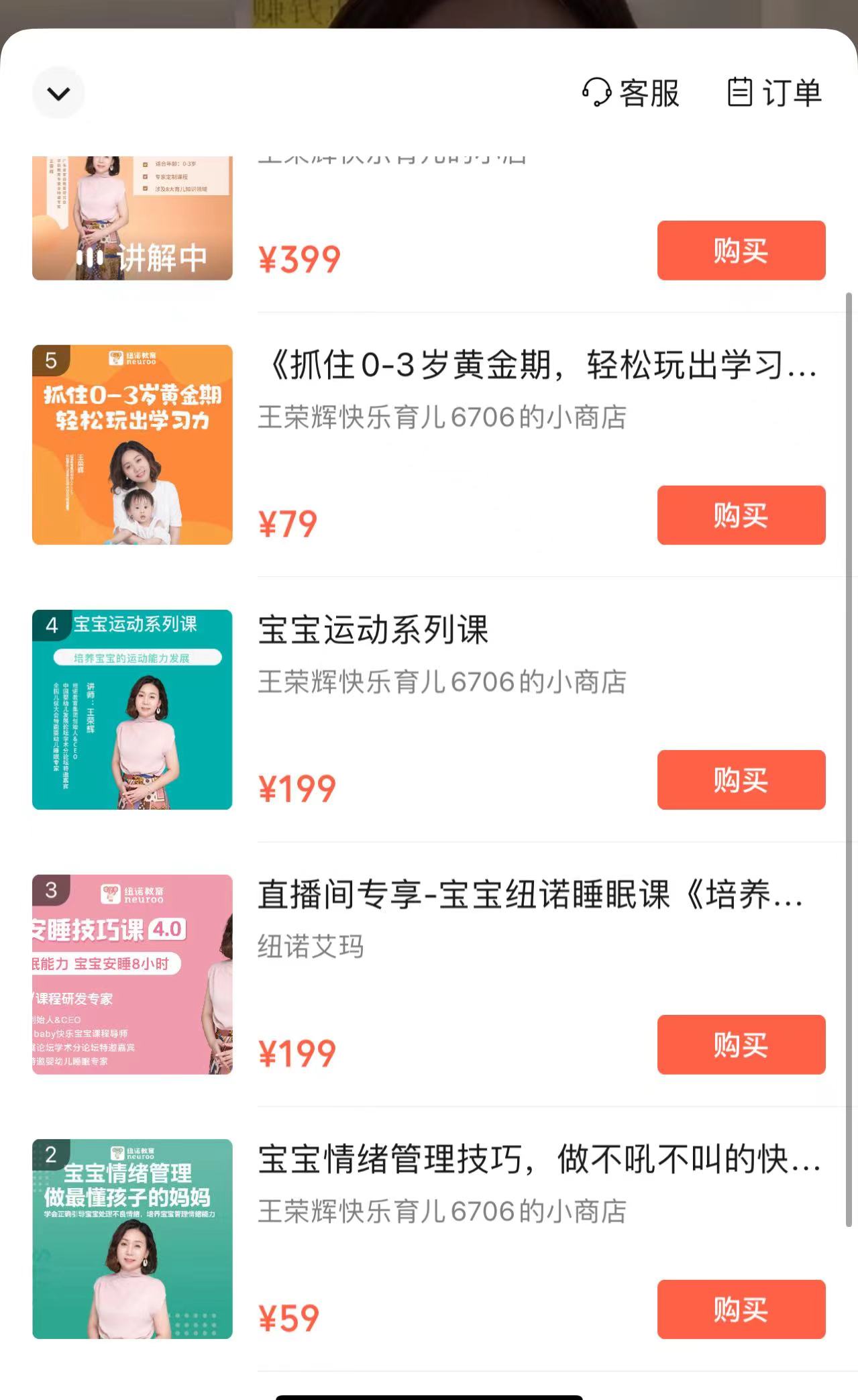Open the 讲解中 course thumbnail
The width and height of the screenshot is (858, 1400).
point(132,219)
